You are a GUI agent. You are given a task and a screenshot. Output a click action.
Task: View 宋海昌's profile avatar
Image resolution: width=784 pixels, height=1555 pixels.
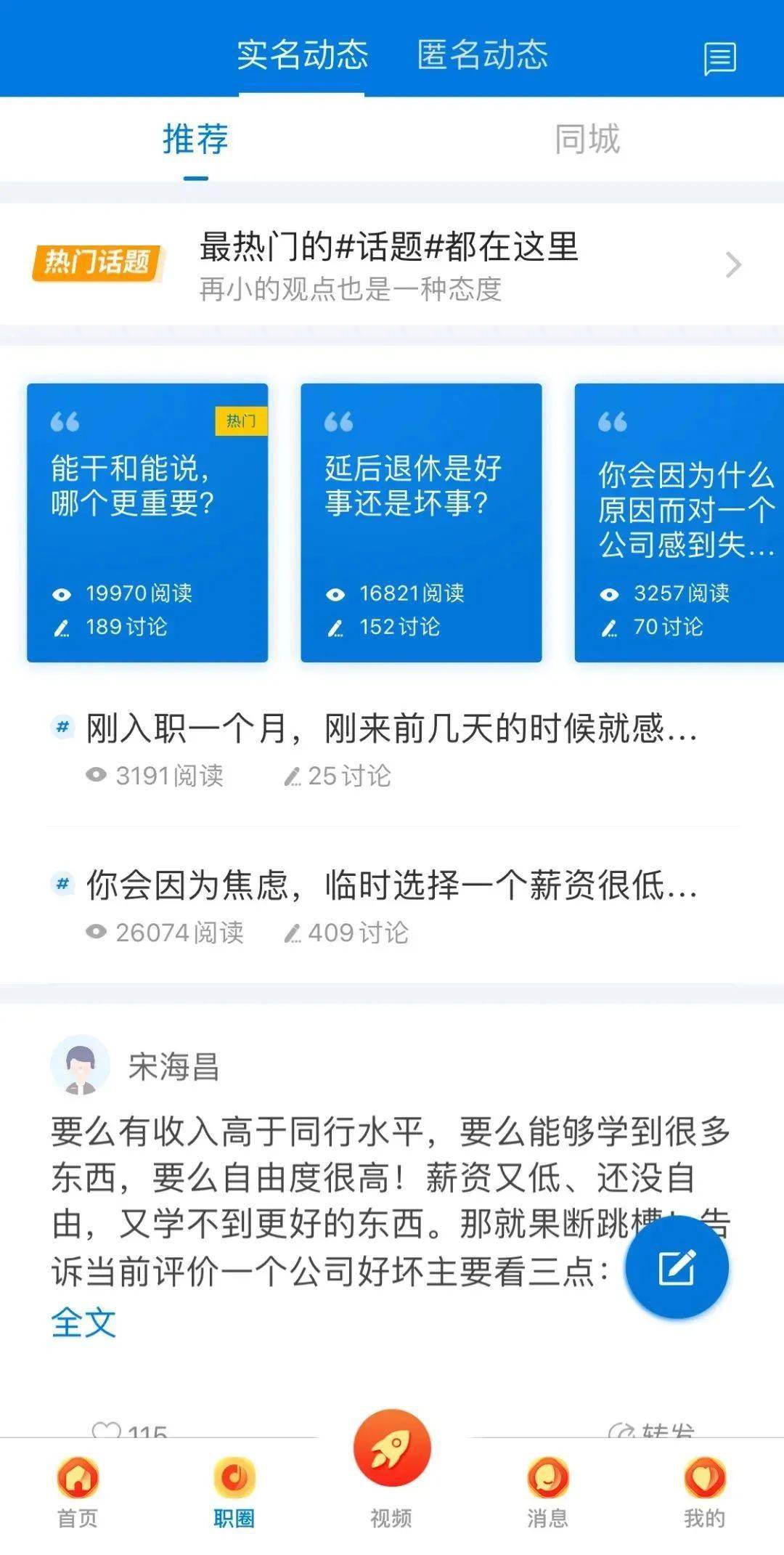click(80, 1065)
